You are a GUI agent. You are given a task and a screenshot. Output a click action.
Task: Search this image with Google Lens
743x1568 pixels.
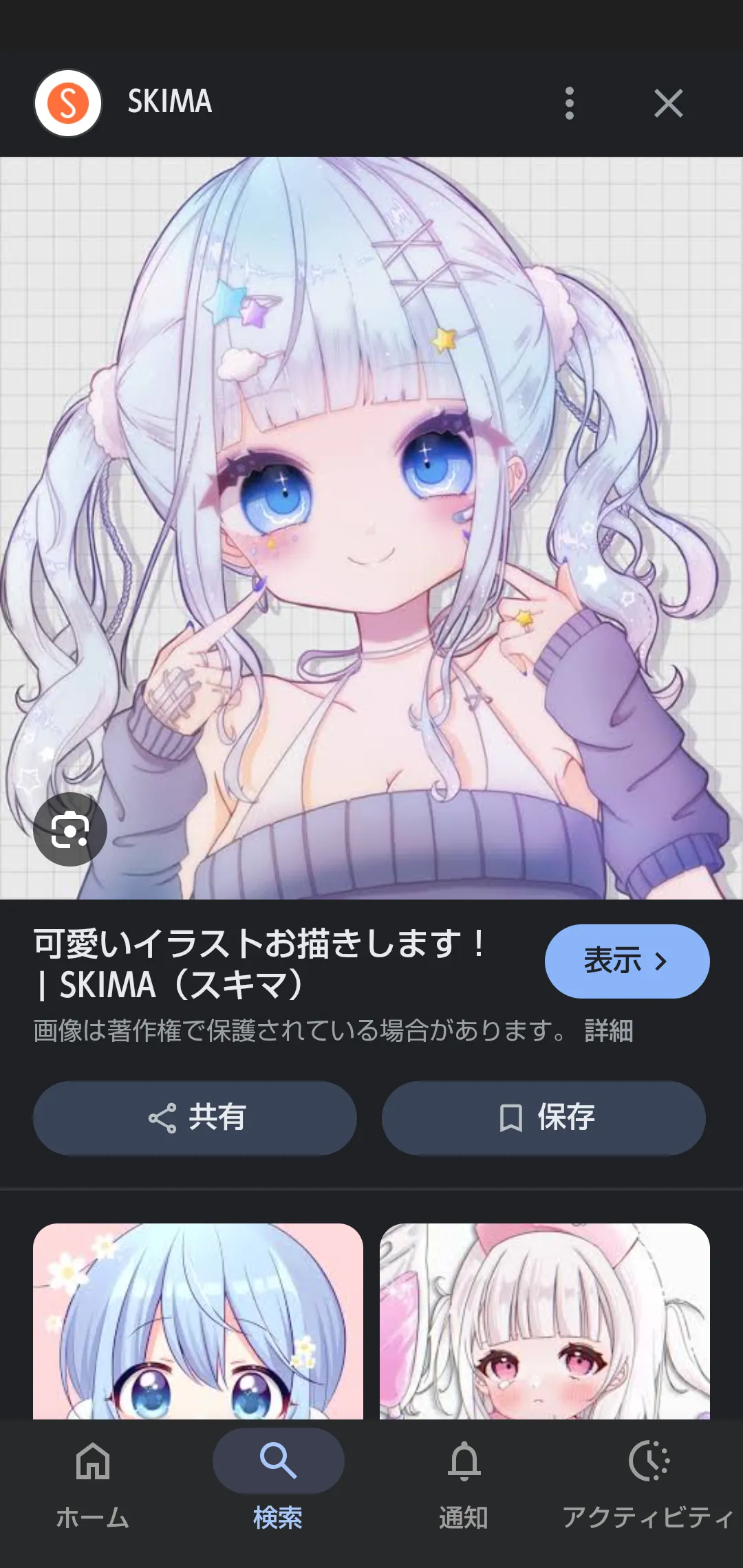tap(70, 829)
